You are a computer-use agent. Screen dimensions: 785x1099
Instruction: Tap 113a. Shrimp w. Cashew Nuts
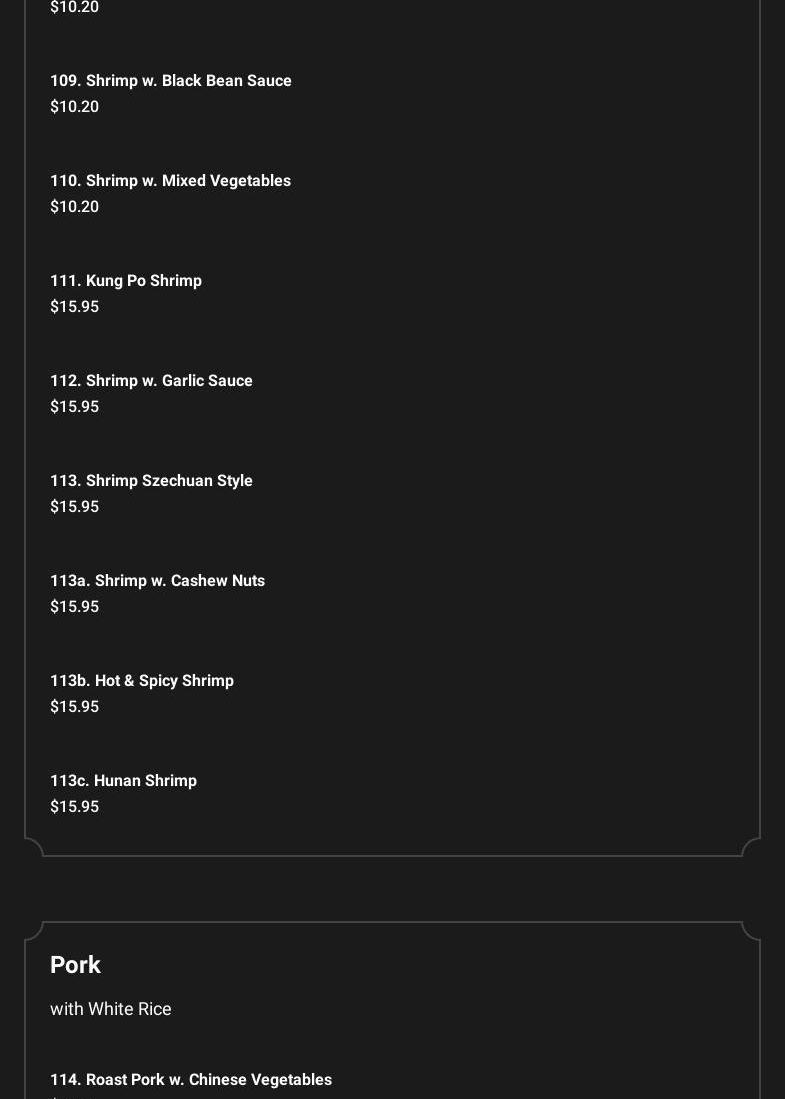coord(158,581)
